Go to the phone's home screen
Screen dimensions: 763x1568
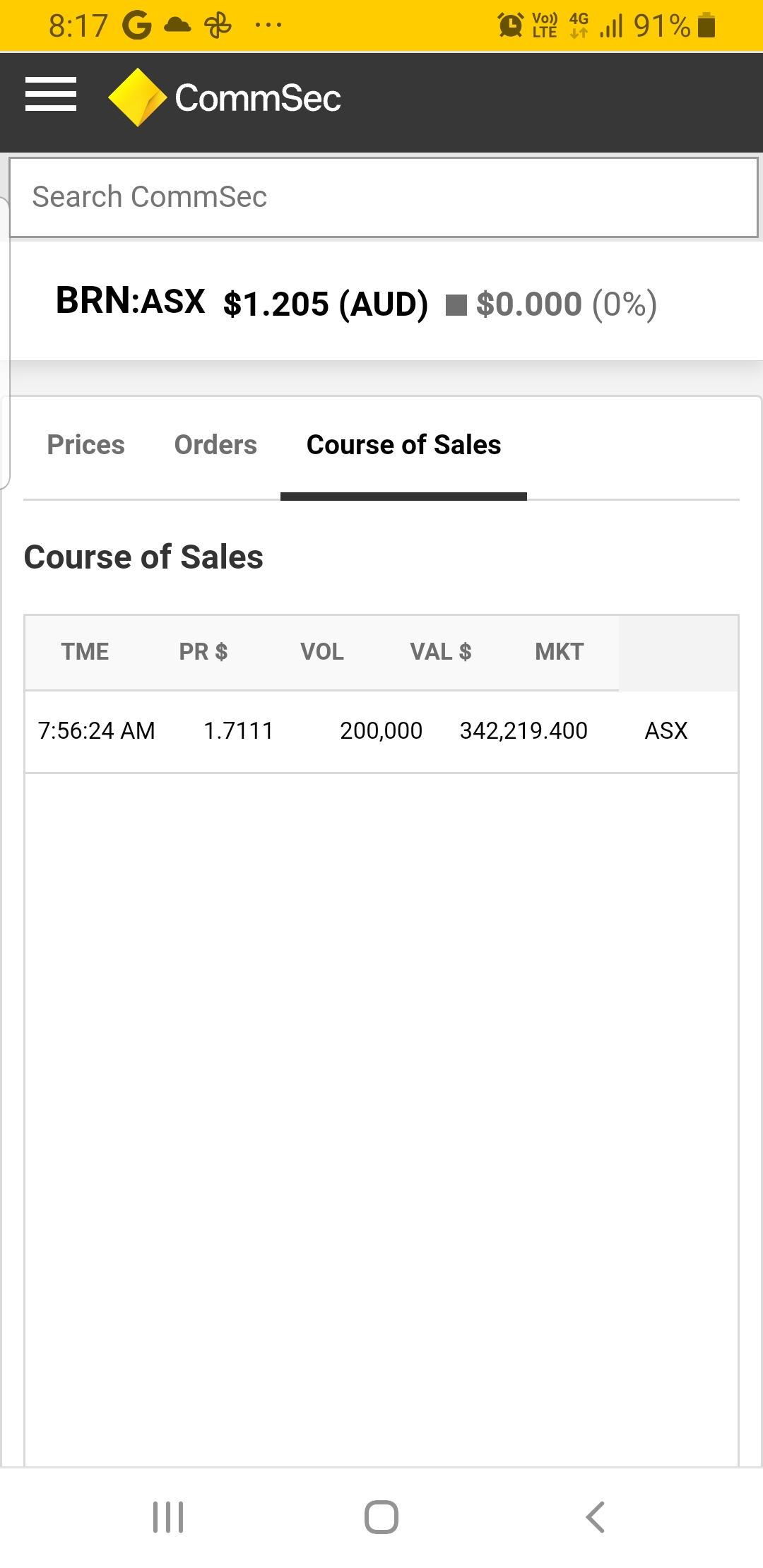click(381, 1517)
